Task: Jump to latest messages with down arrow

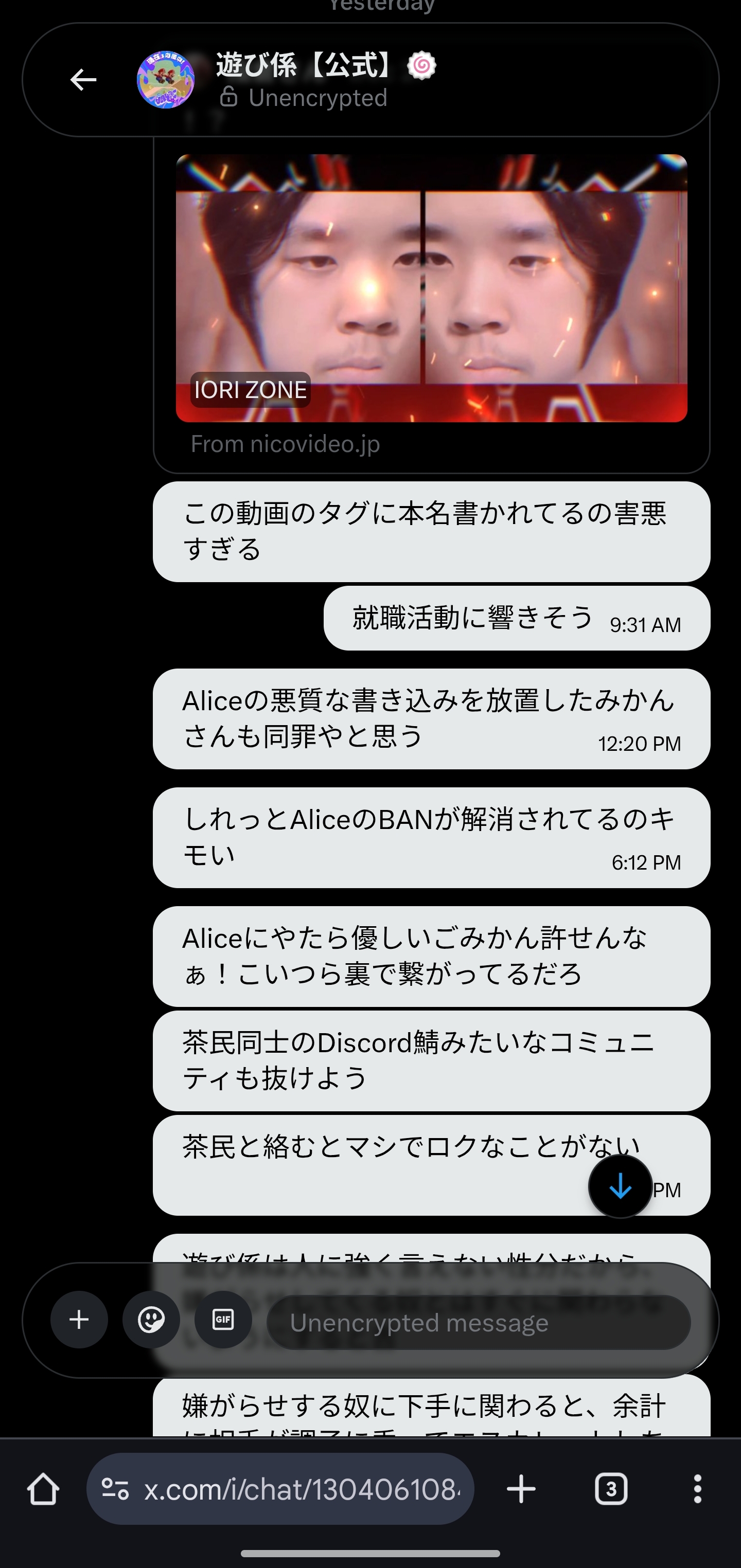Action: pos(620,1186)
